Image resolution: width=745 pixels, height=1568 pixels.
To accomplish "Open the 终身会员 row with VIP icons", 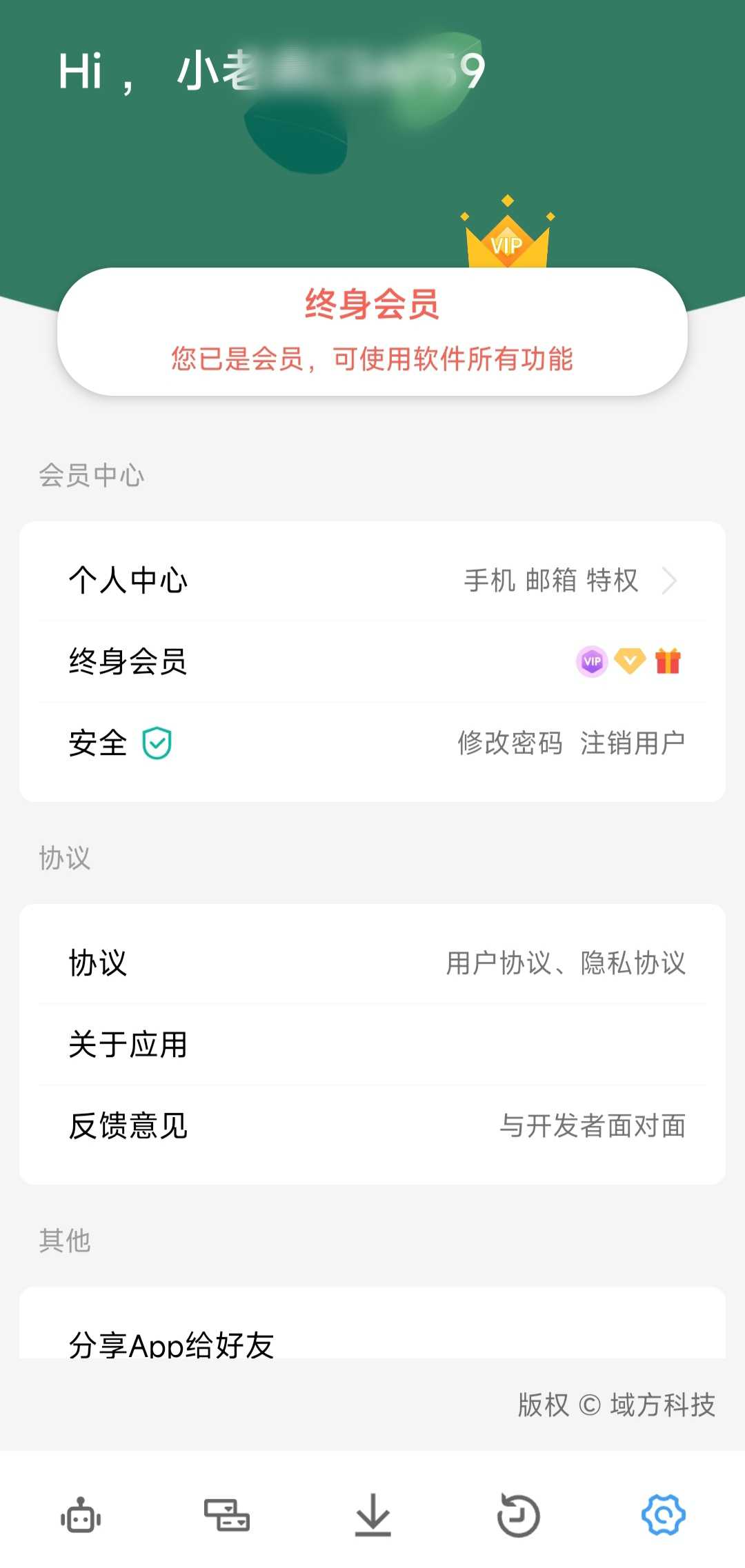I will [372, 662].
